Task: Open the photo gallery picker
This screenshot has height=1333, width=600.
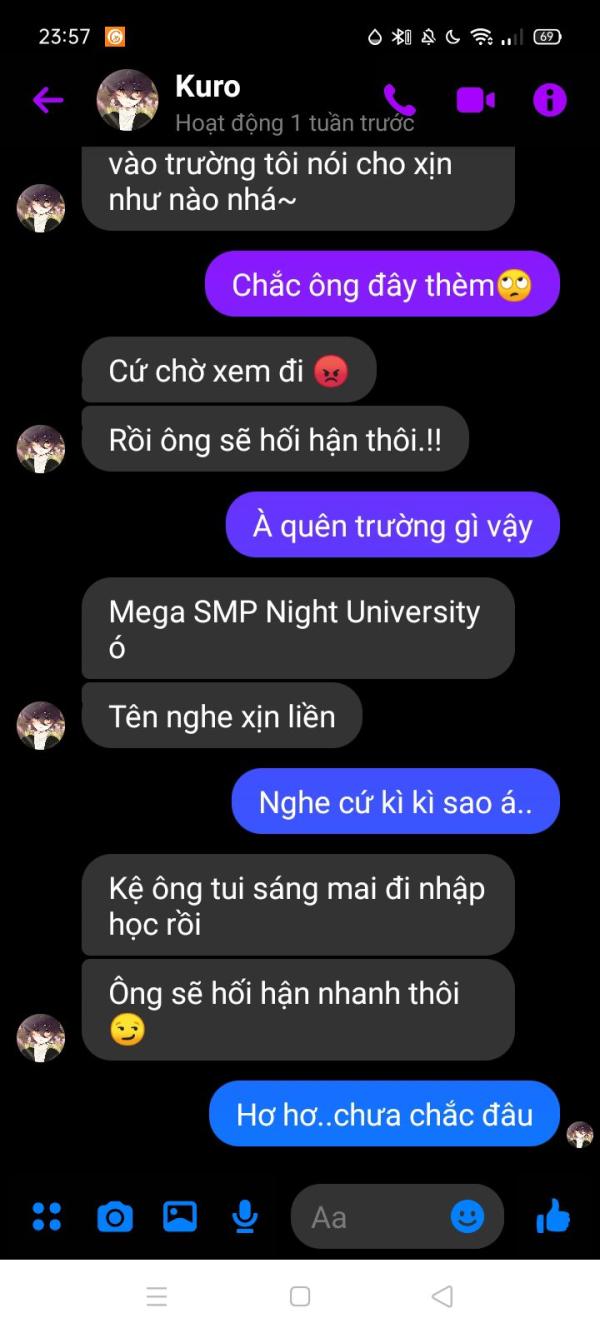Action: [x=180, y=1216]
